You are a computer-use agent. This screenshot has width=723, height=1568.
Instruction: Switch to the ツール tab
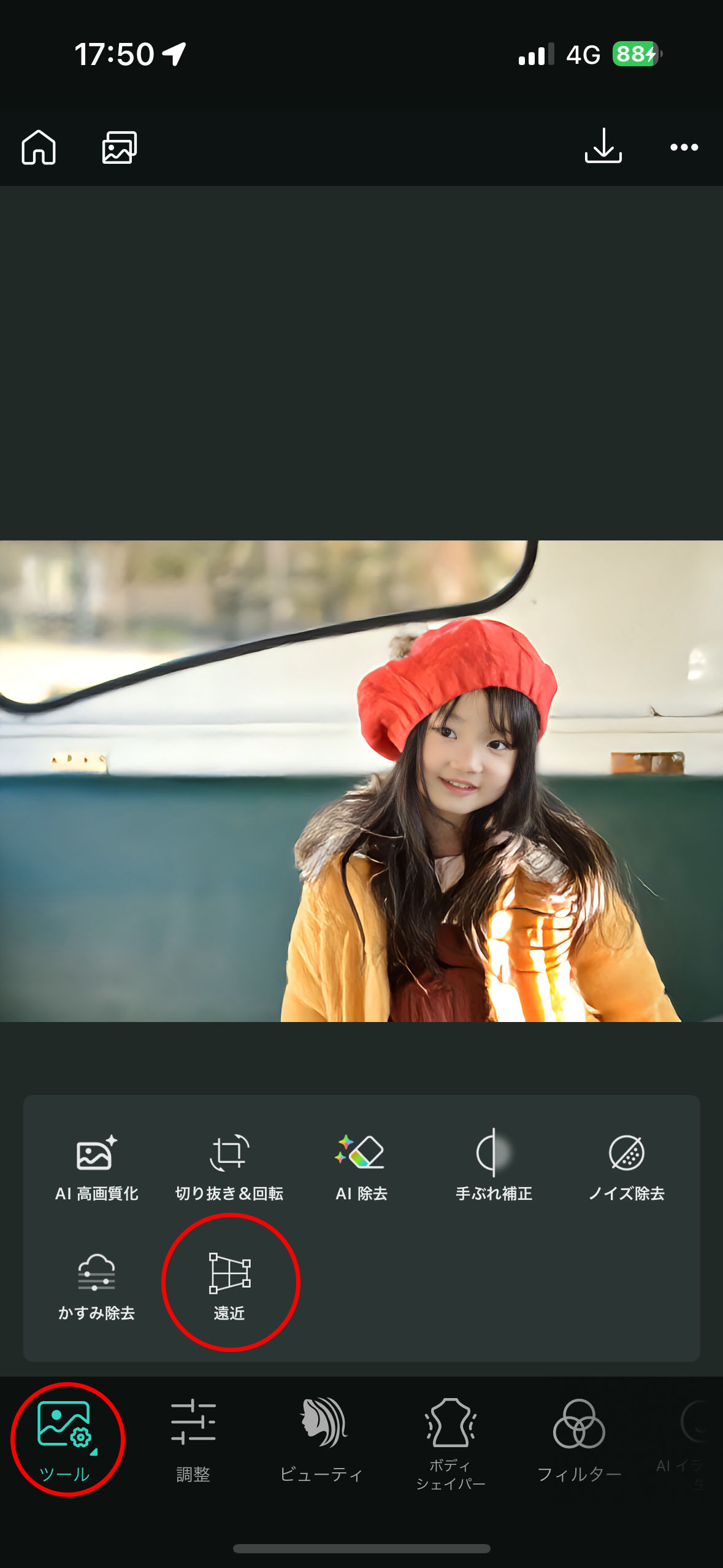point(66,1439)
